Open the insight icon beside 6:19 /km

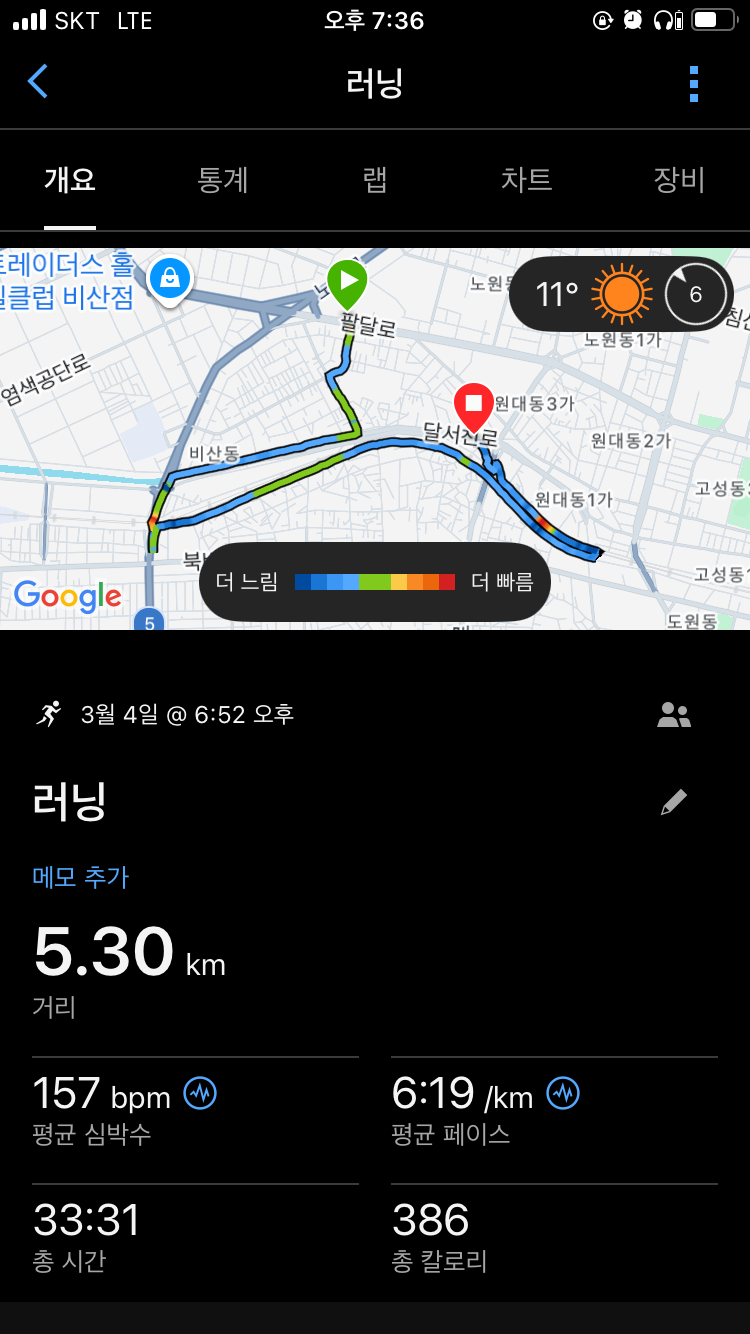pos(563,1093)
